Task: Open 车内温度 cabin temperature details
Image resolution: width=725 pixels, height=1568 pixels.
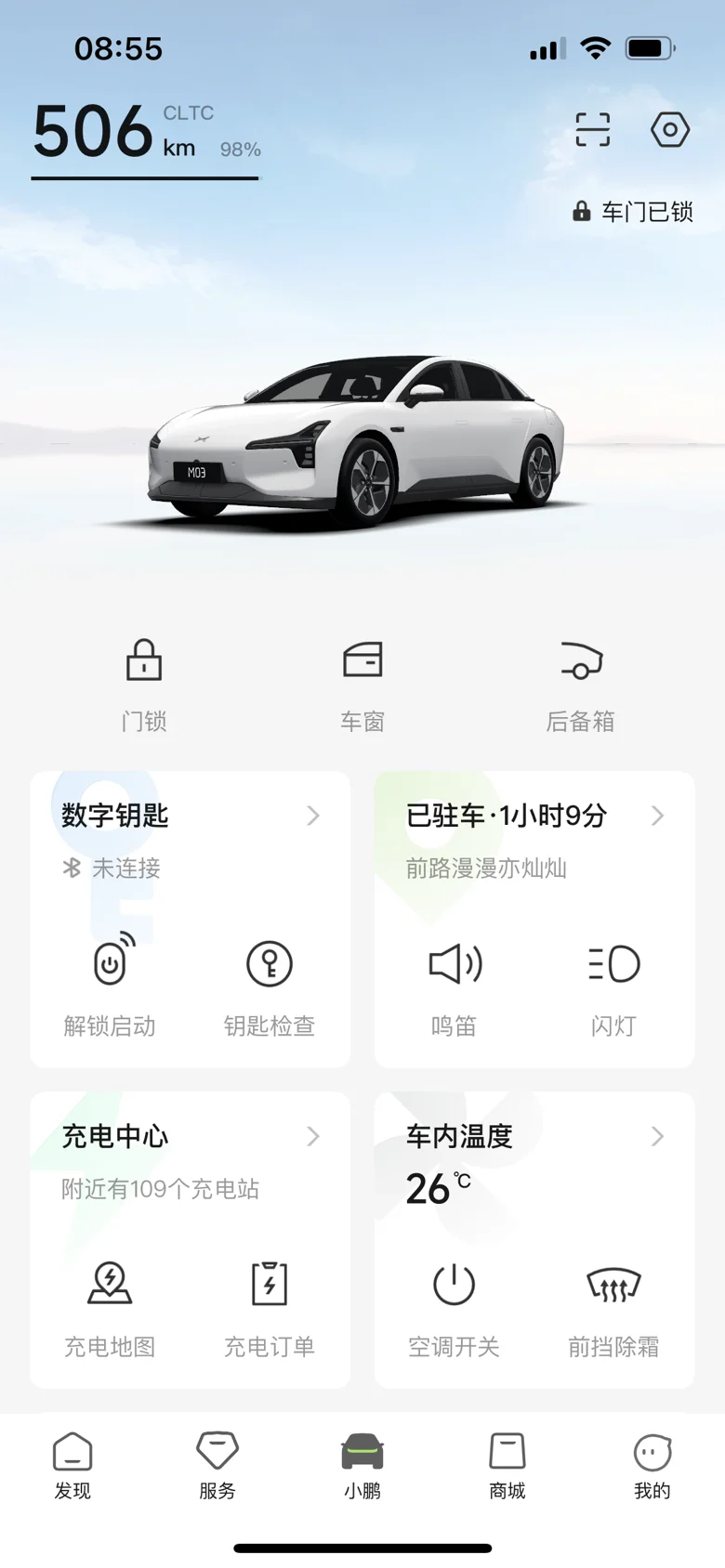Action: pos(657,1136)
